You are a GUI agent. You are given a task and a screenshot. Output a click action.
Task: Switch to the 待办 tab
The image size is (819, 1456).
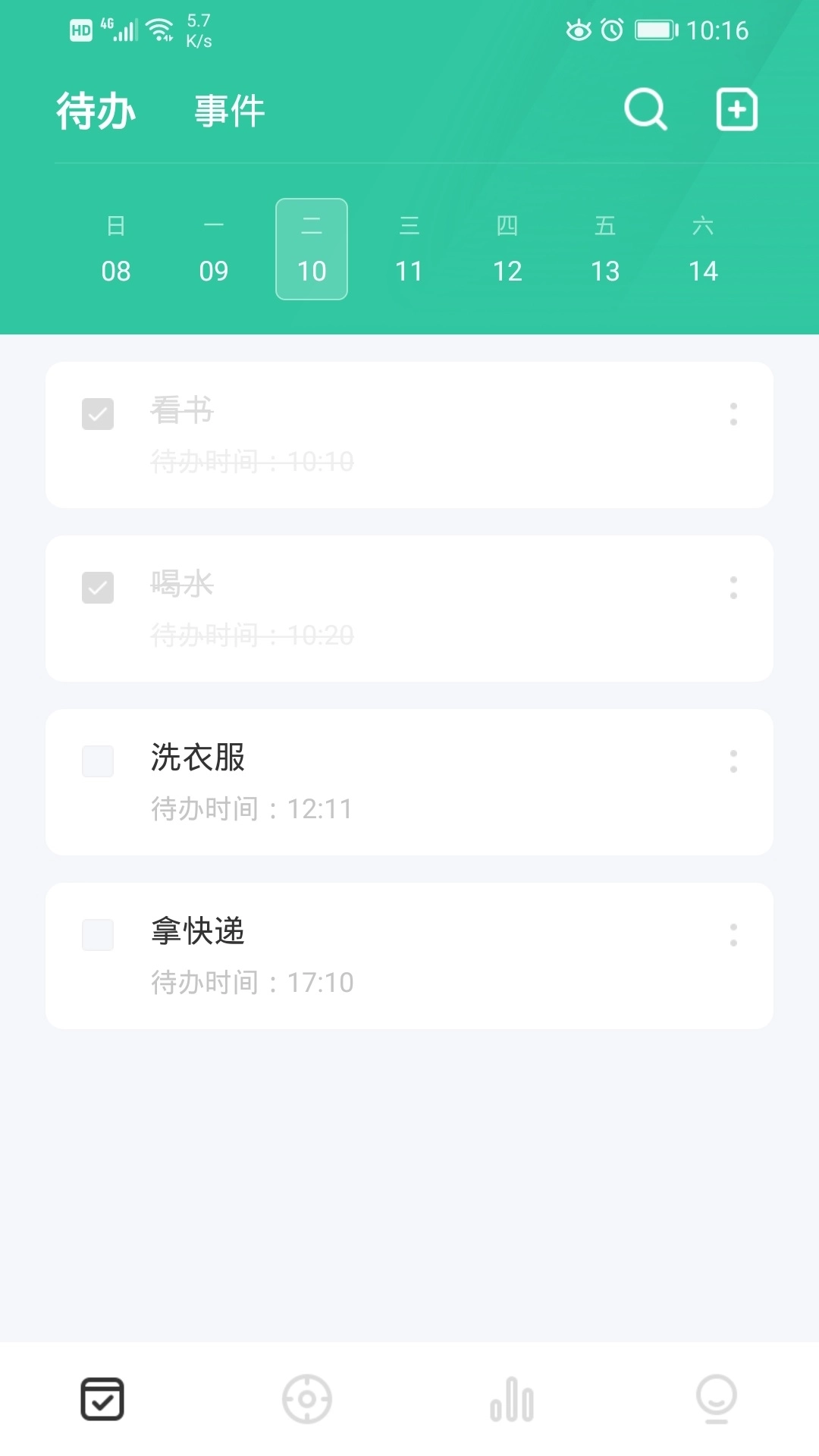tap(95, 109)
